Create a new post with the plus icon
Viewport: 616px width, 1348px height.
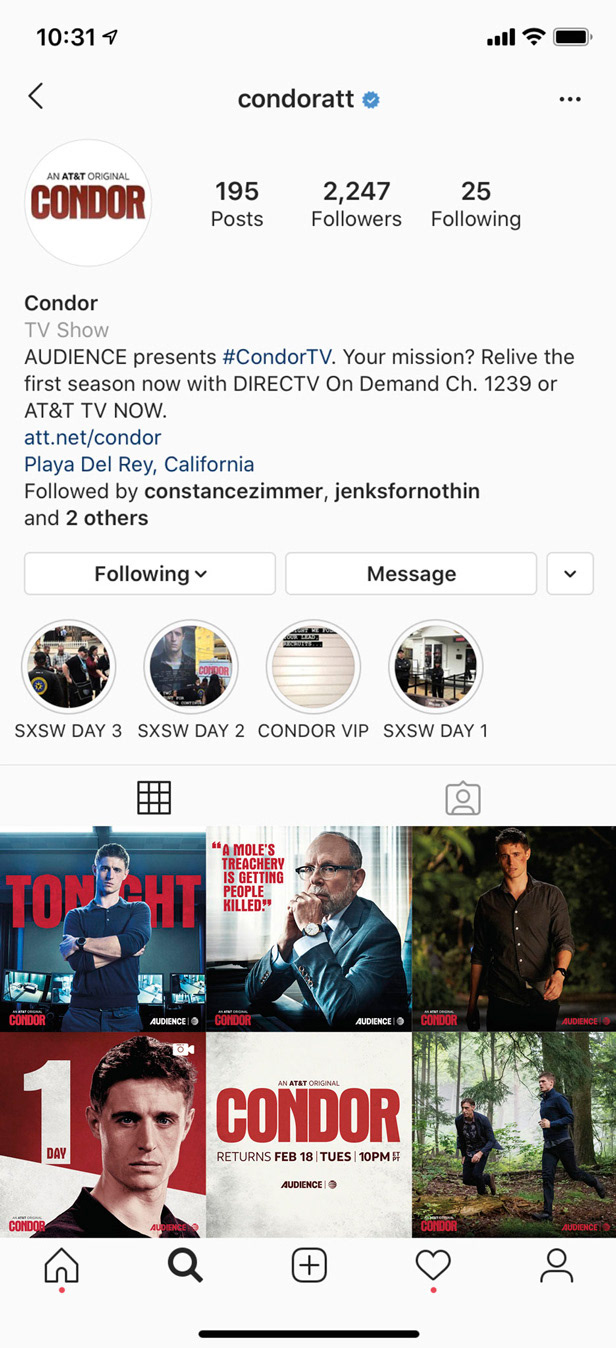pyautogui.click(x=309, y=1265)
